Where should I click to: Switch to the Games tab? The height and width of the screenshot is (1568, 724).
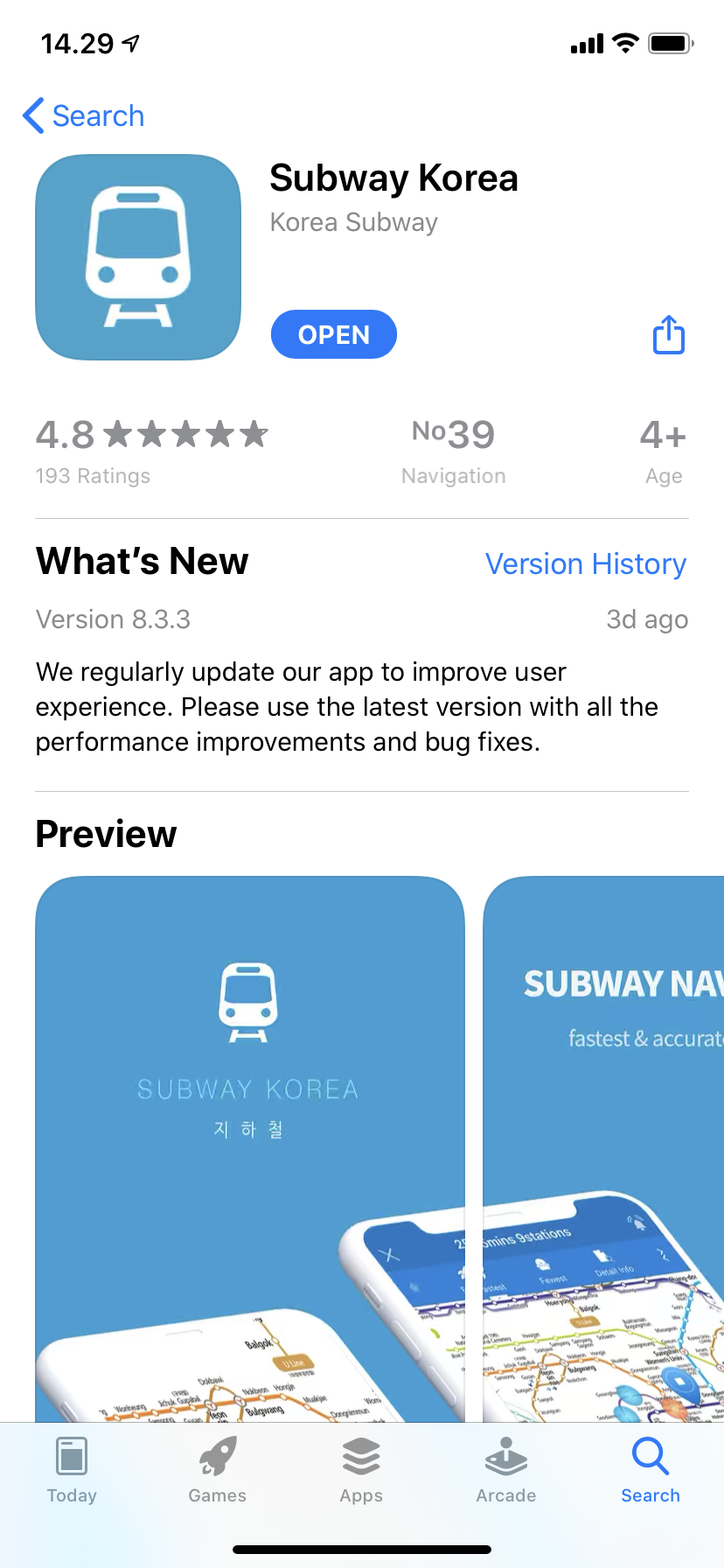tap(217, 1470)
